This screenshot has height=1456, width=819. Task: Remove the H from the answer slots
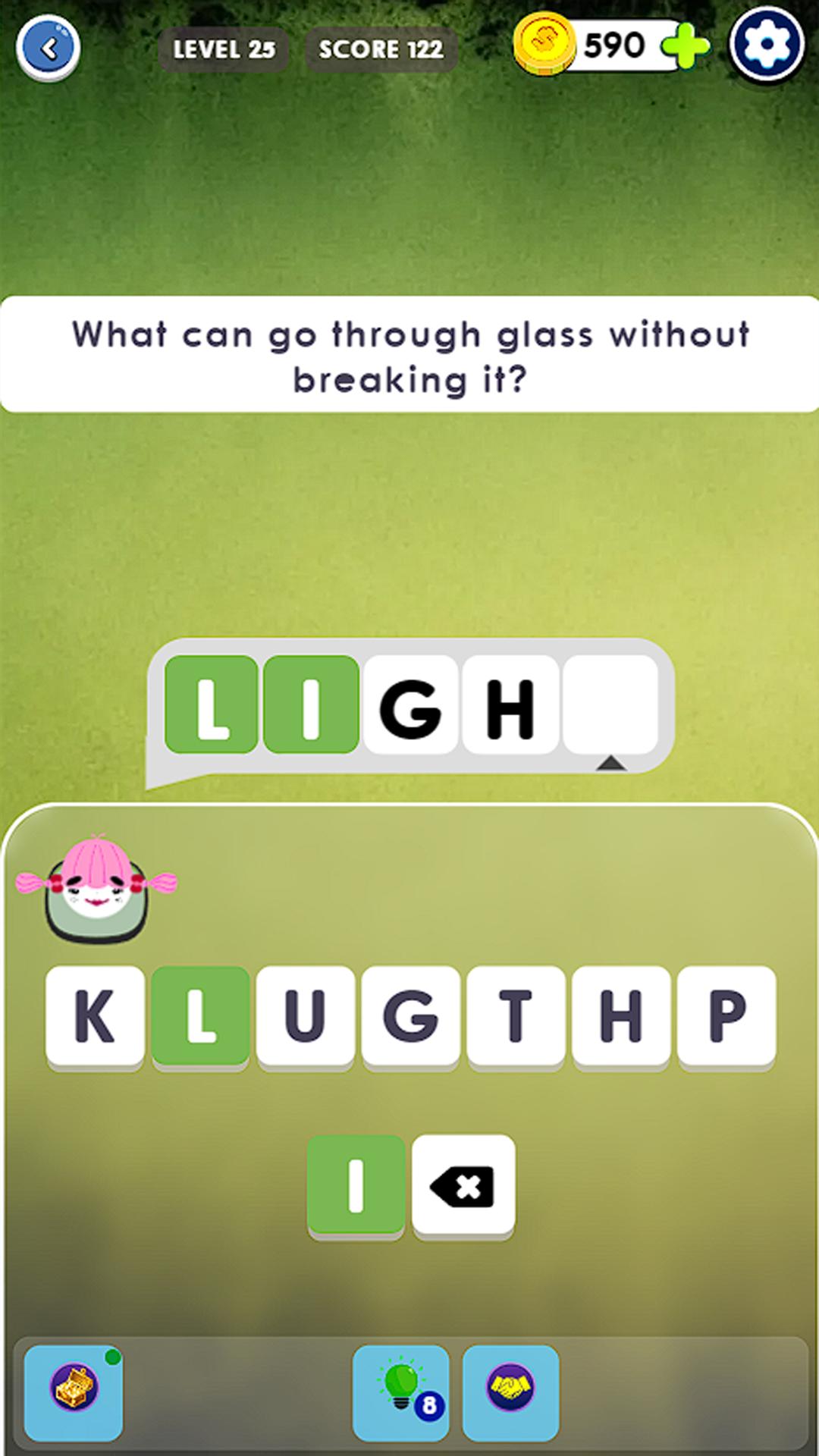[510, 705]
